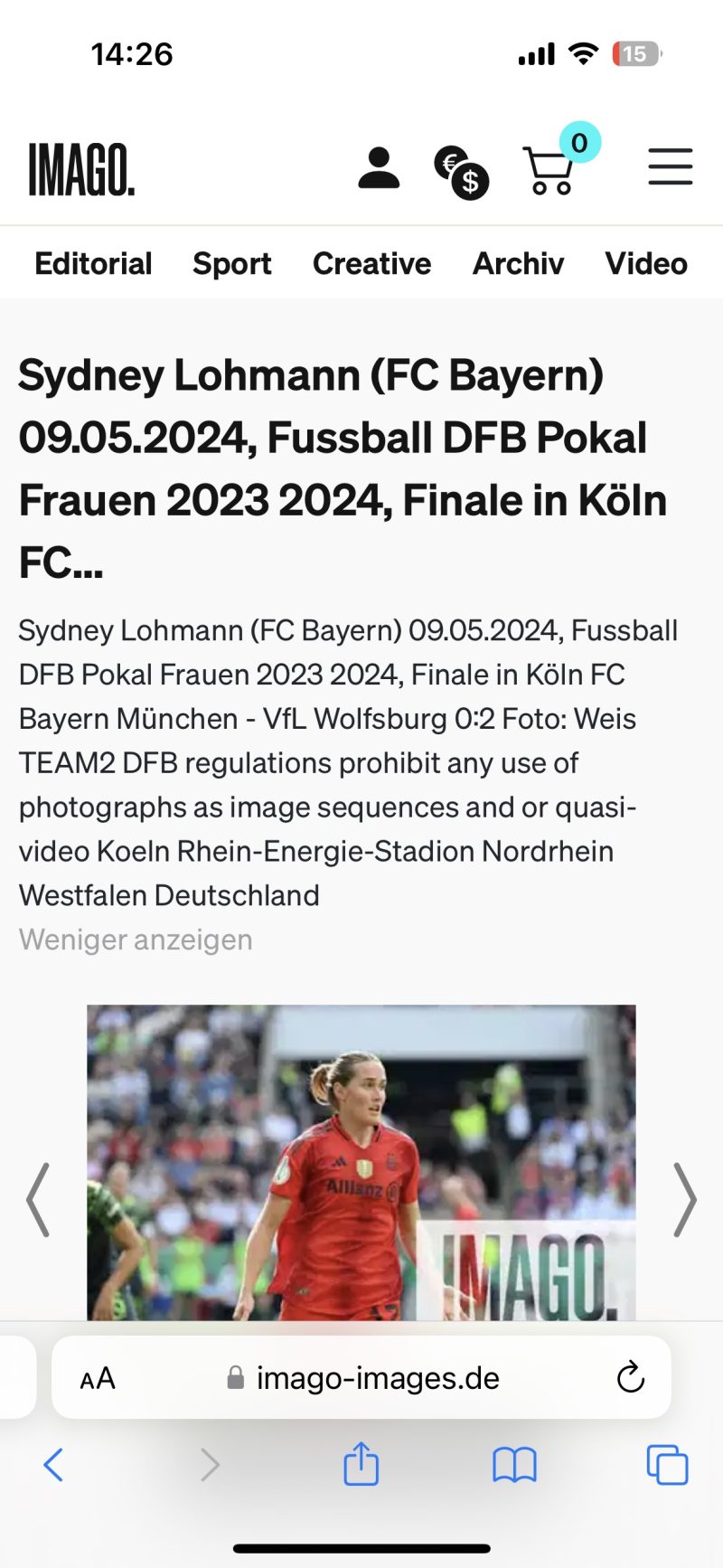Switch to the Editorial section
This screenshot has height=1568, width=723.
pos(93,264)
